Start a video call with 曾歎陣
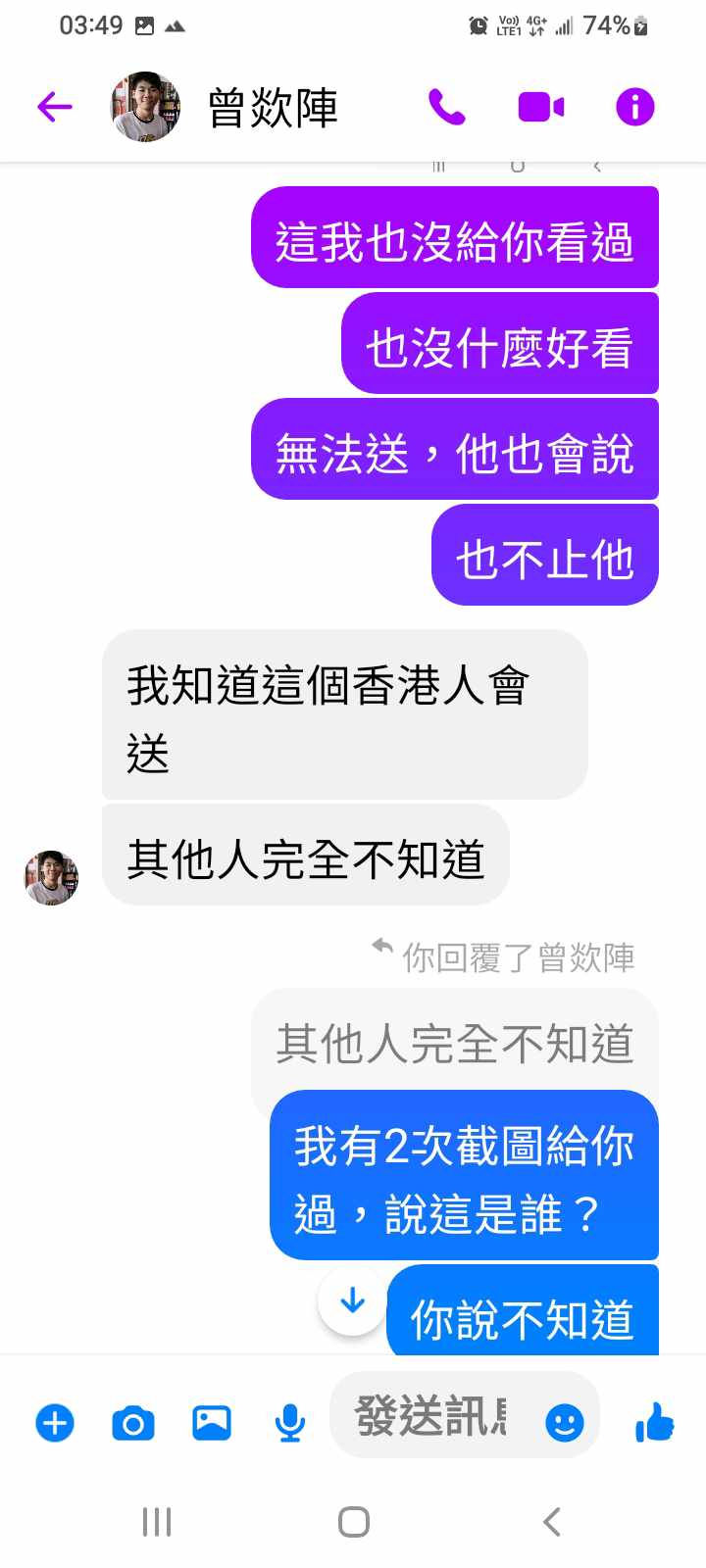The image size is (706, 1568). click(x=540, y=107)
